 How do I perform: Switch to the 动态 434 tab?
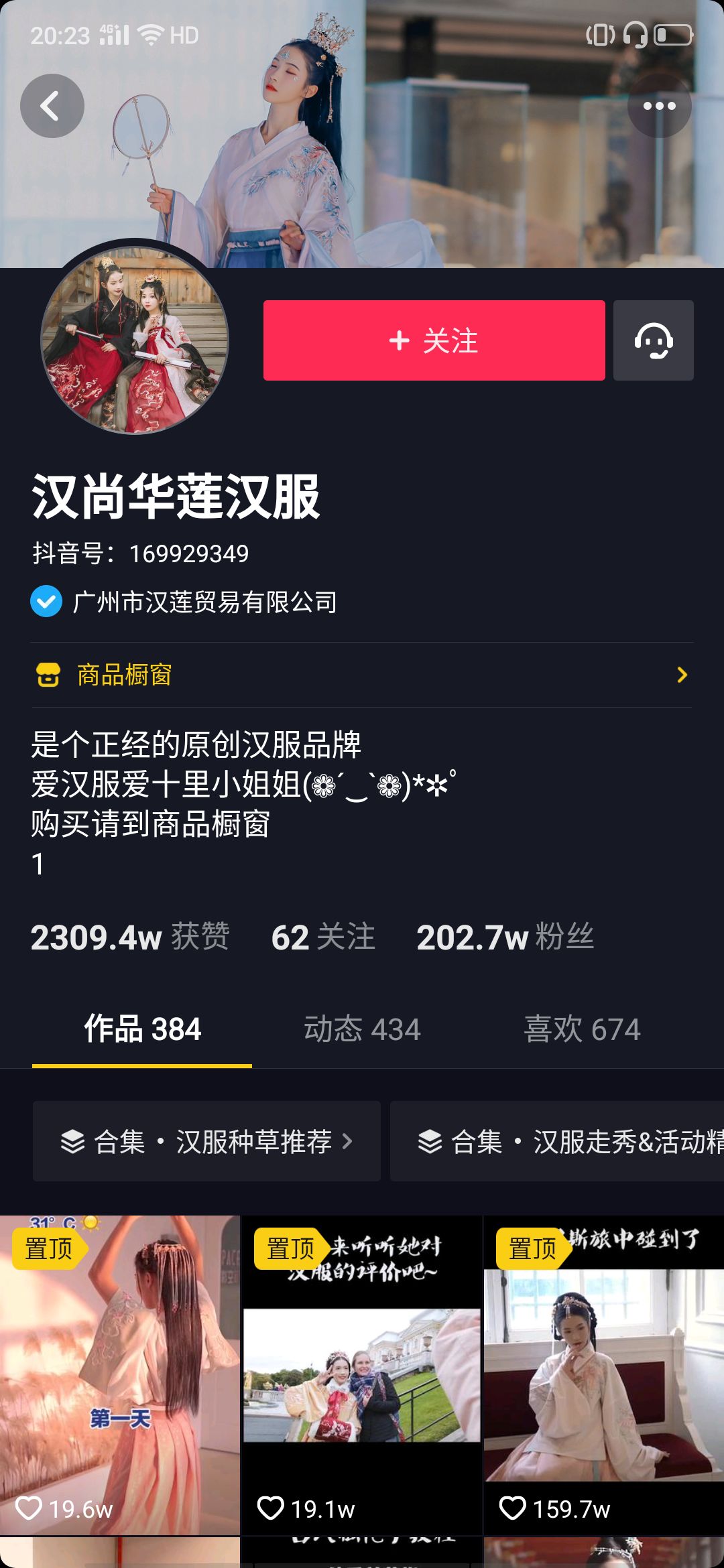click(362, 1029)
